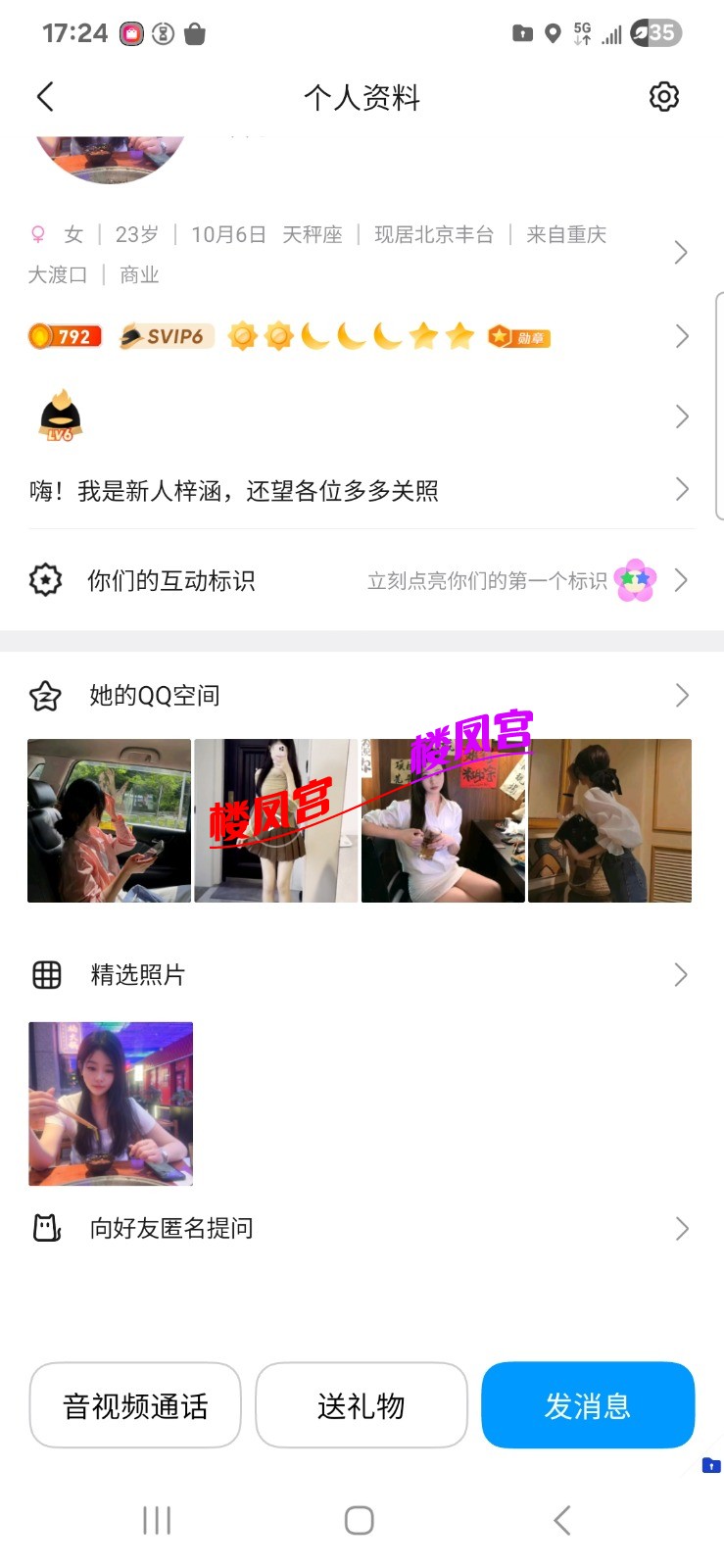Click the QQ空间 star icon
The image size is (724, 1568).
(x=46, y=695)
